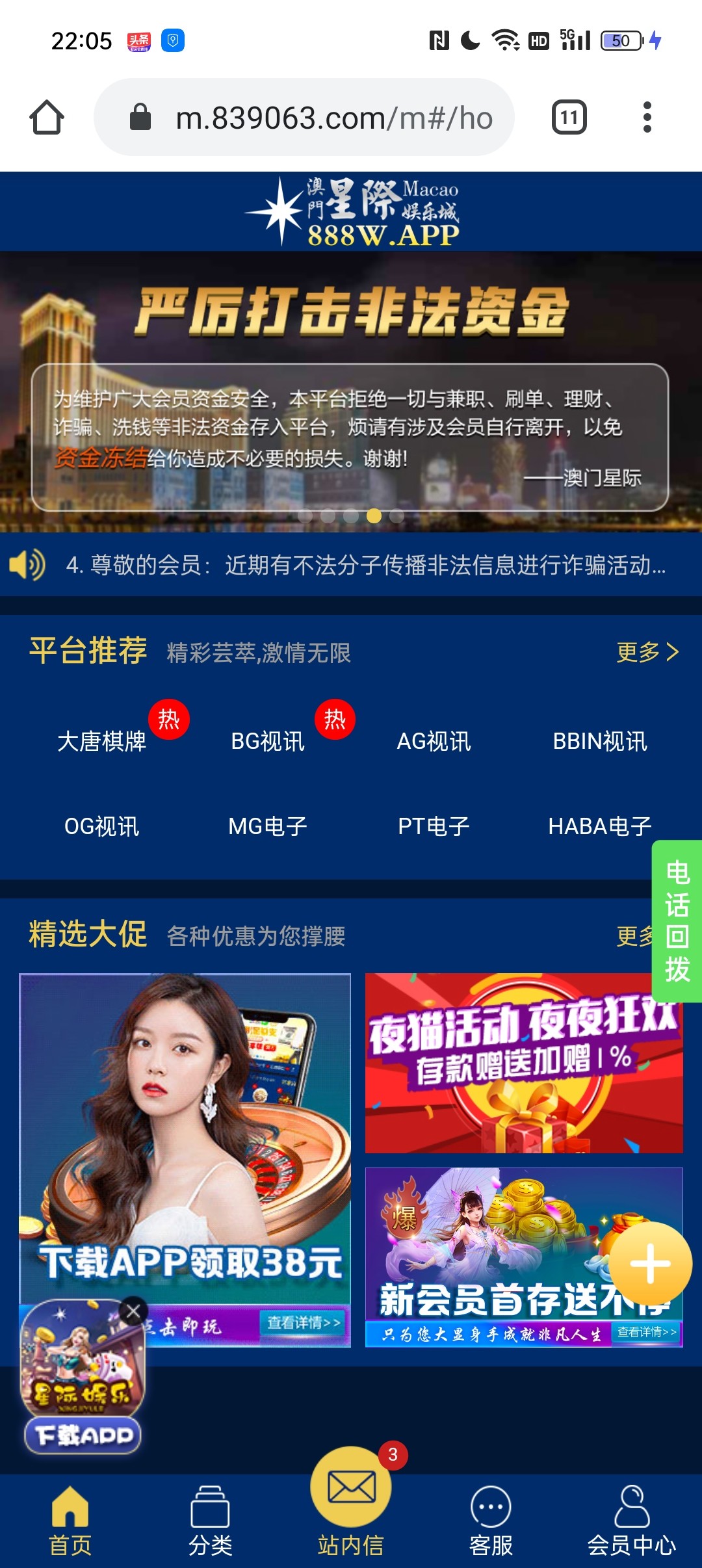Viewport: 702px width, 1568px height.
Task: Open PT电子 games
Action: (434, 826)
